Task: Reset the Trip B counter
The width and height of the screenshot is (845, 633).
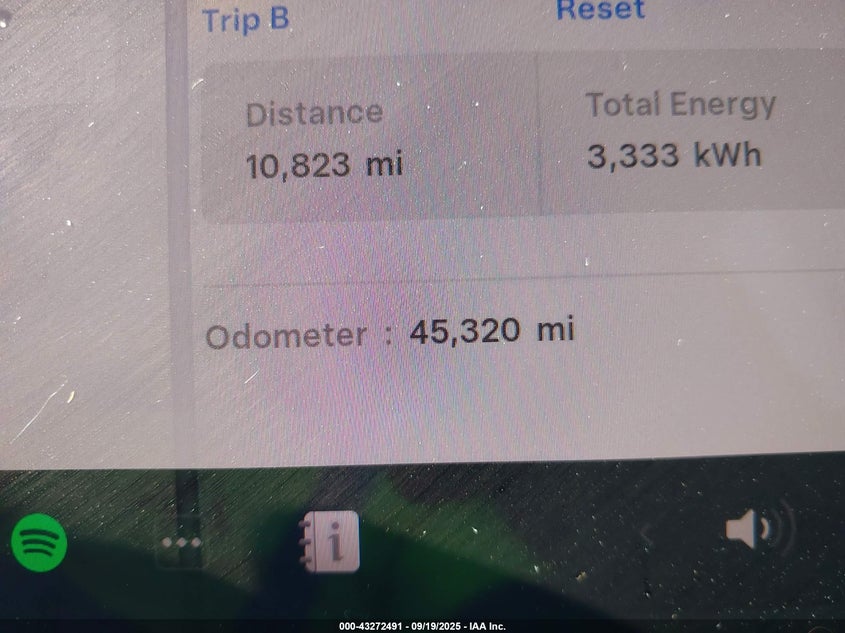Action: pyautogui.click(x=600, y=10)
